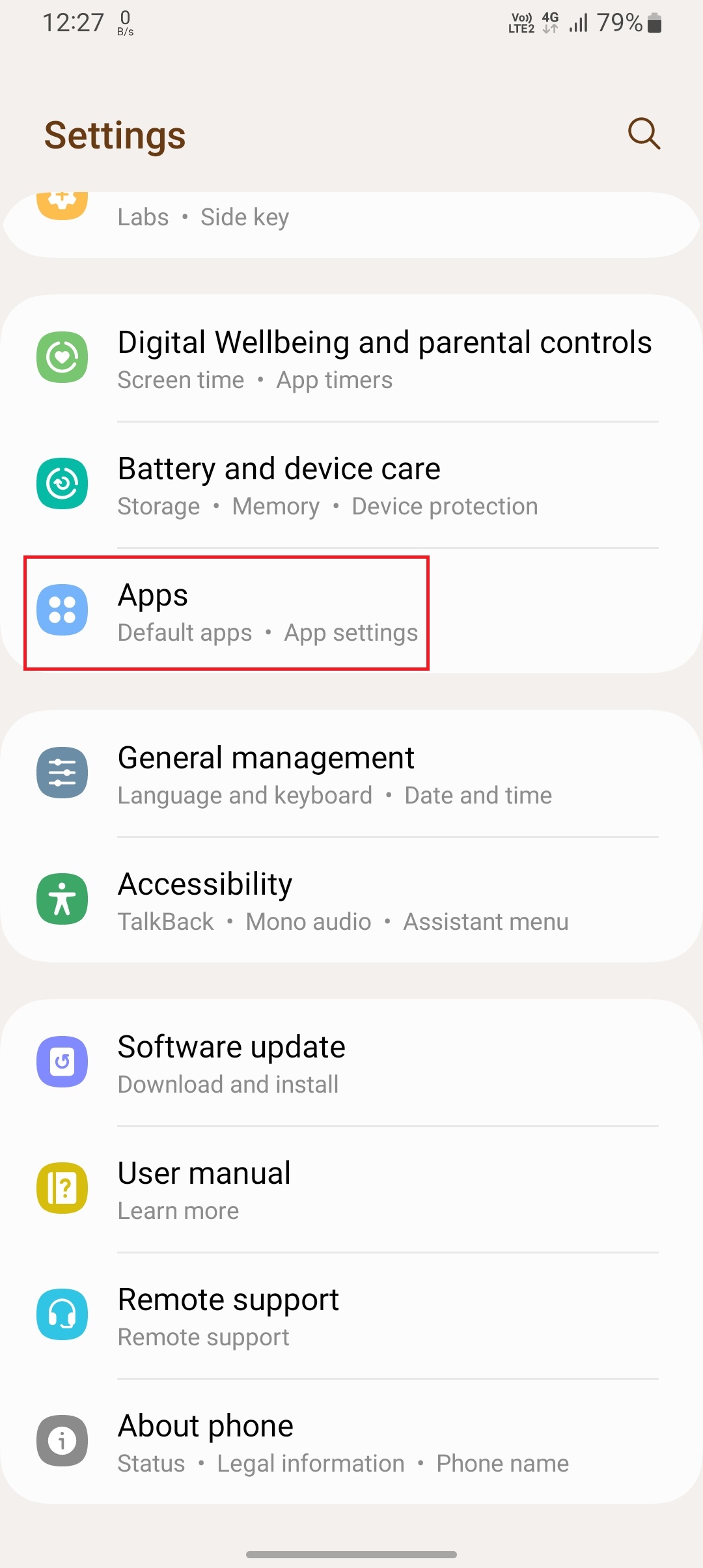Go to Battery and device care

tap(351, 485)
